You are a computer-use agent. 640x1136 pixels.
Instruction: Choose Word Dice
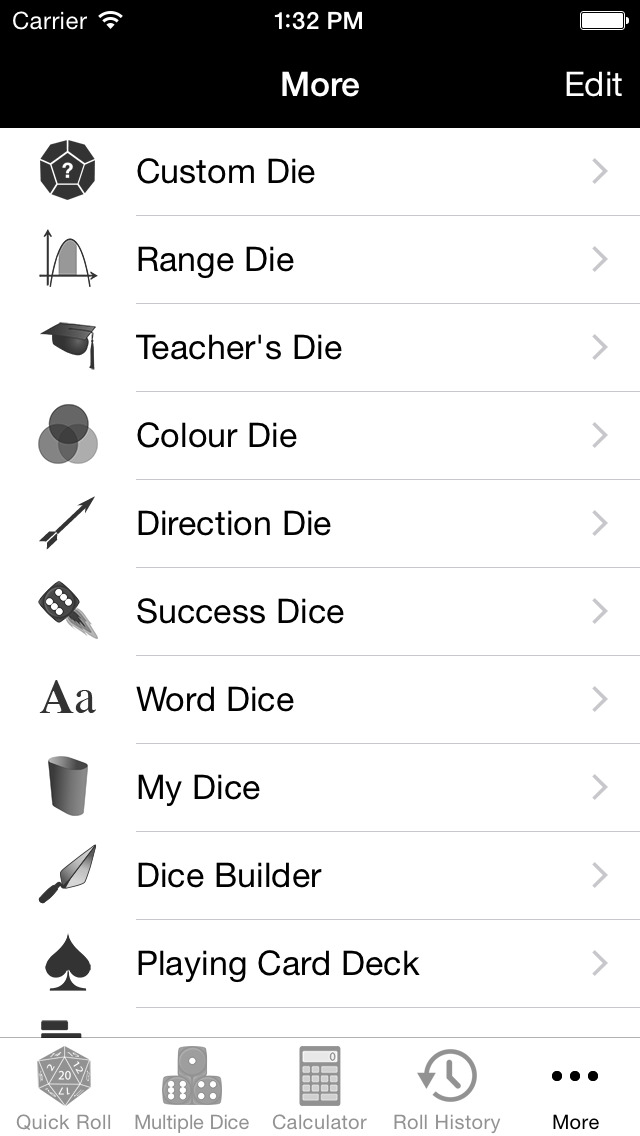pyautogui.click(x=320, y=700)
